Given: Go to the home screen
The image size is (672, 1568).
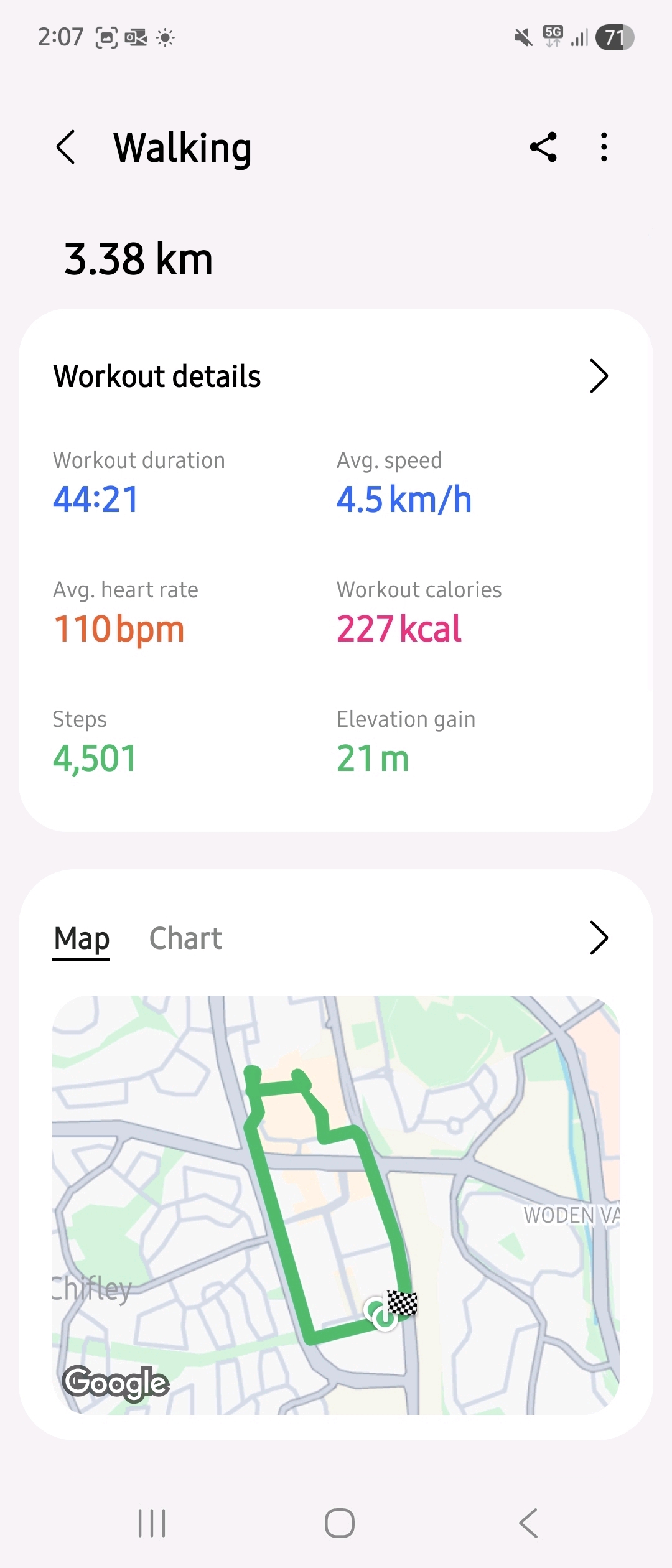Looking at the screenshot, I should coord(340,1523).
